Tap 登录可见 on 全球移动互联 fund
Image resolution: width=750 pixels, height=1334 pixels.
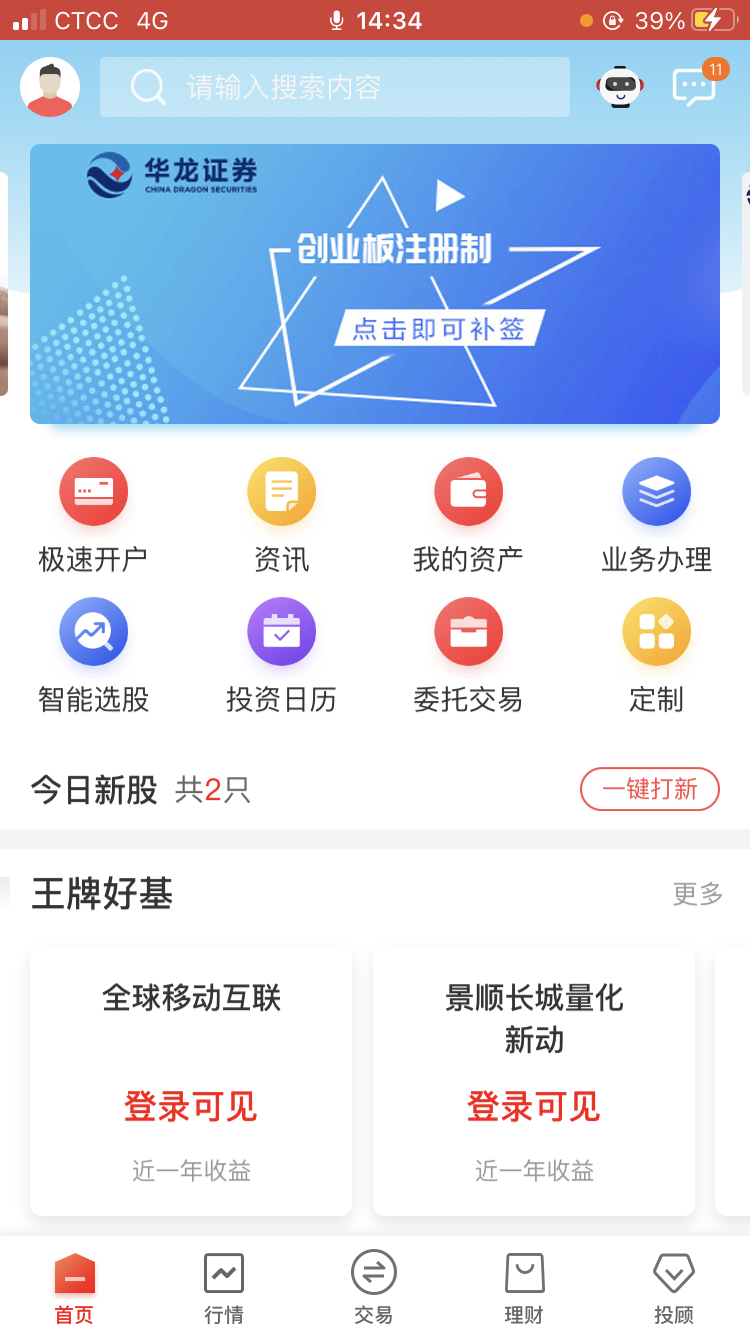190,1106
